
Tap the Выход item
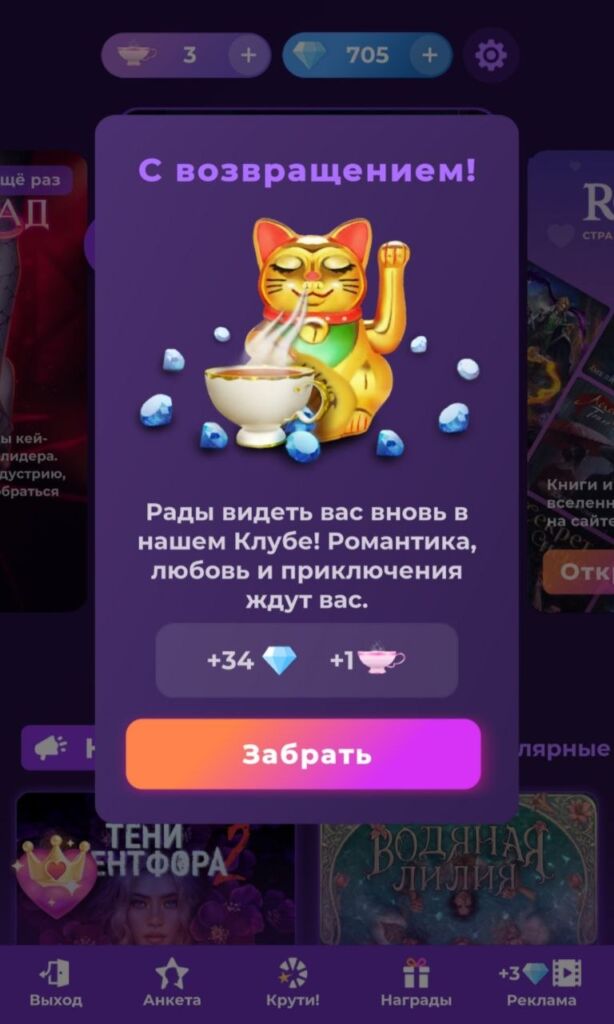click(56, 983)
